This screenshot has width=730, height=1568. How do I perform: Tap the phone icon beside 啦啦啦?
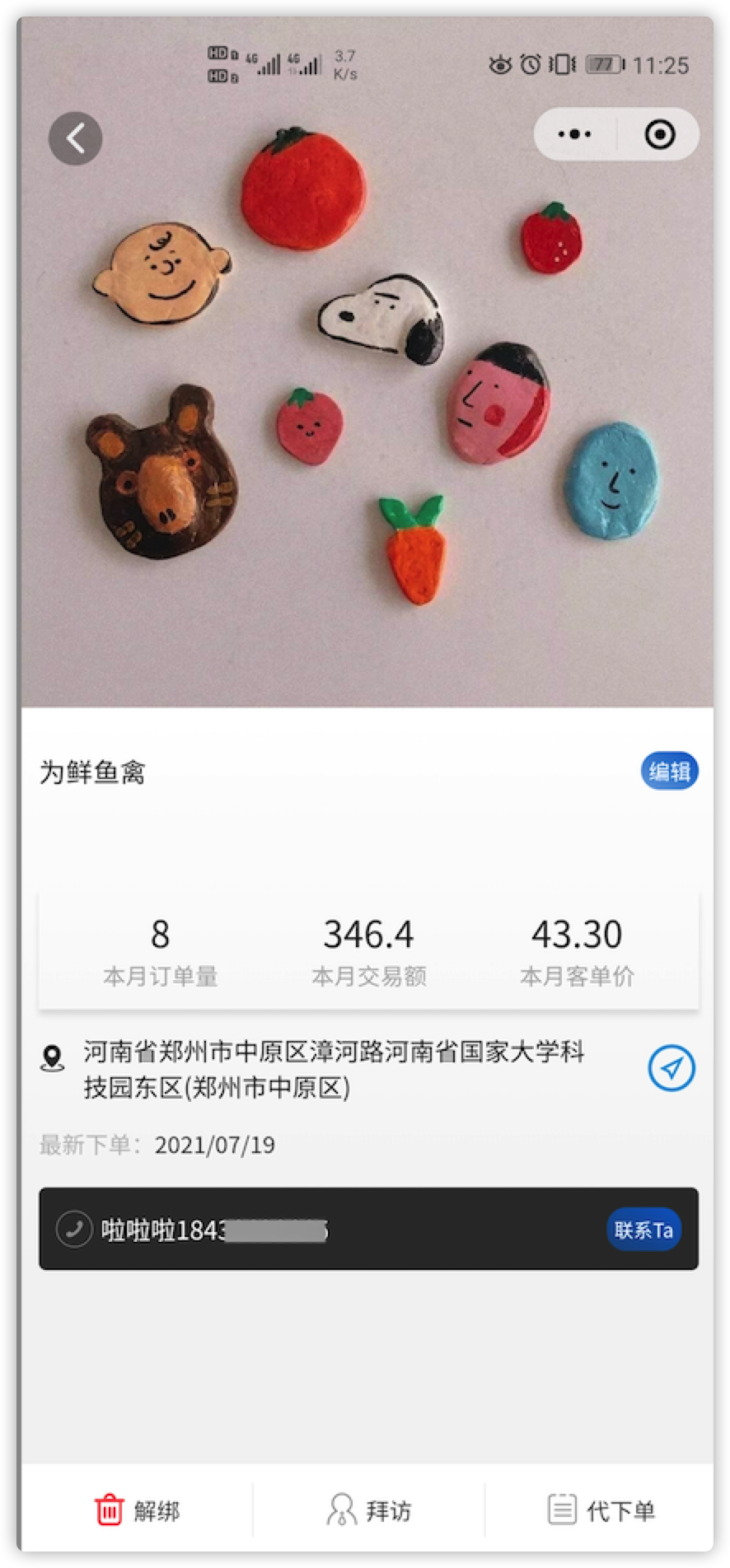[74, 1230]
